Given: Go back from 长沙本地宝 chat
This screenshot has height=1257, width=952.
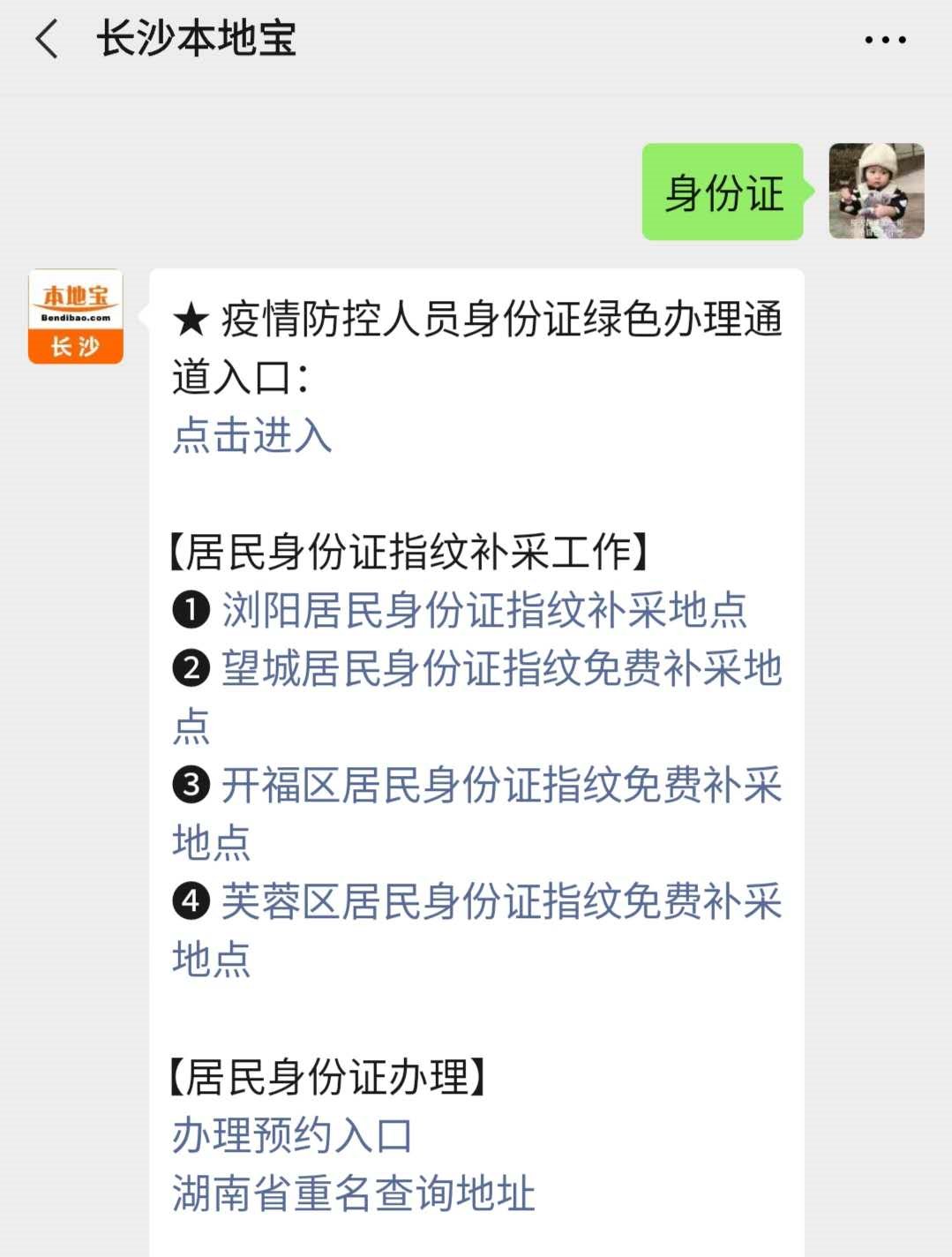Looking at the screenshot, I should (47, 41).
